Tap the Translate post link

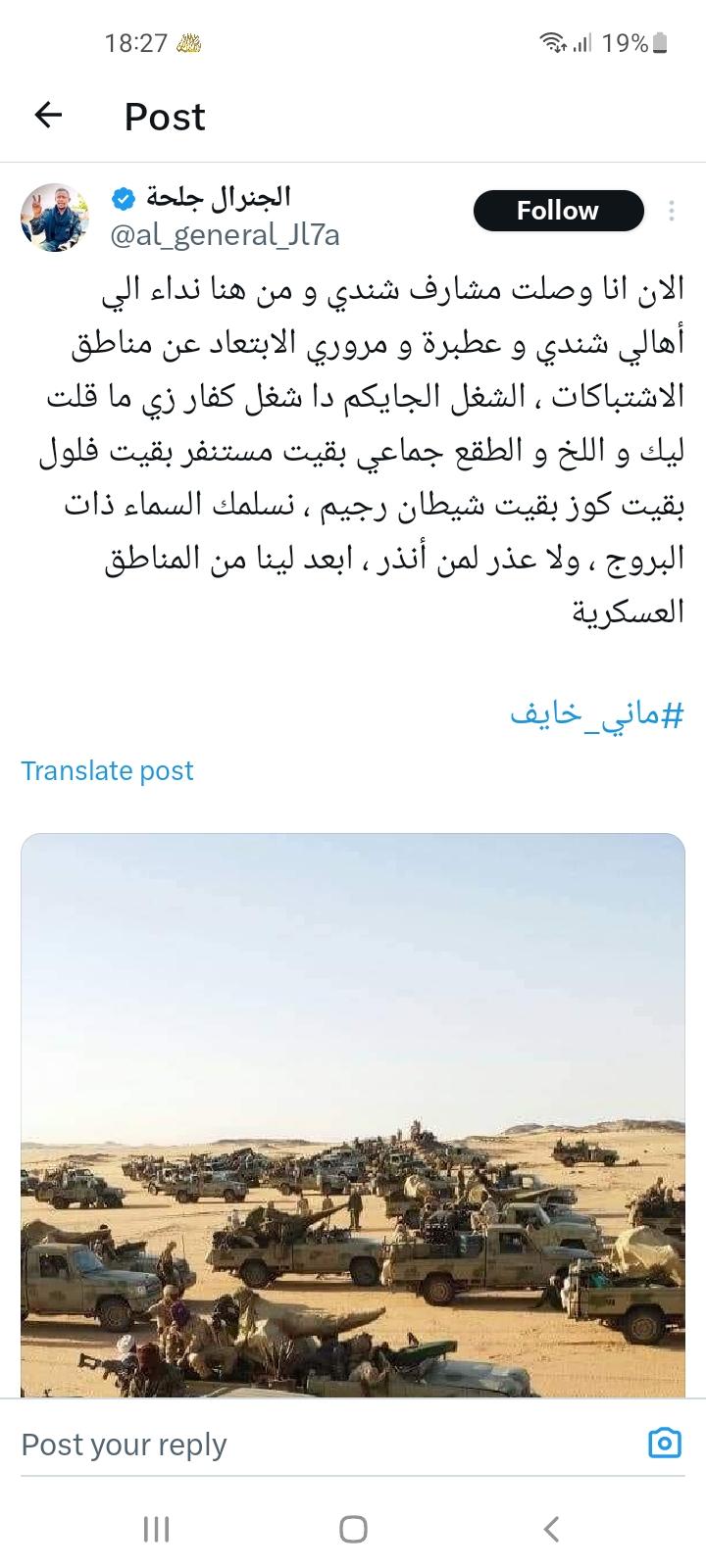point(108,771)
